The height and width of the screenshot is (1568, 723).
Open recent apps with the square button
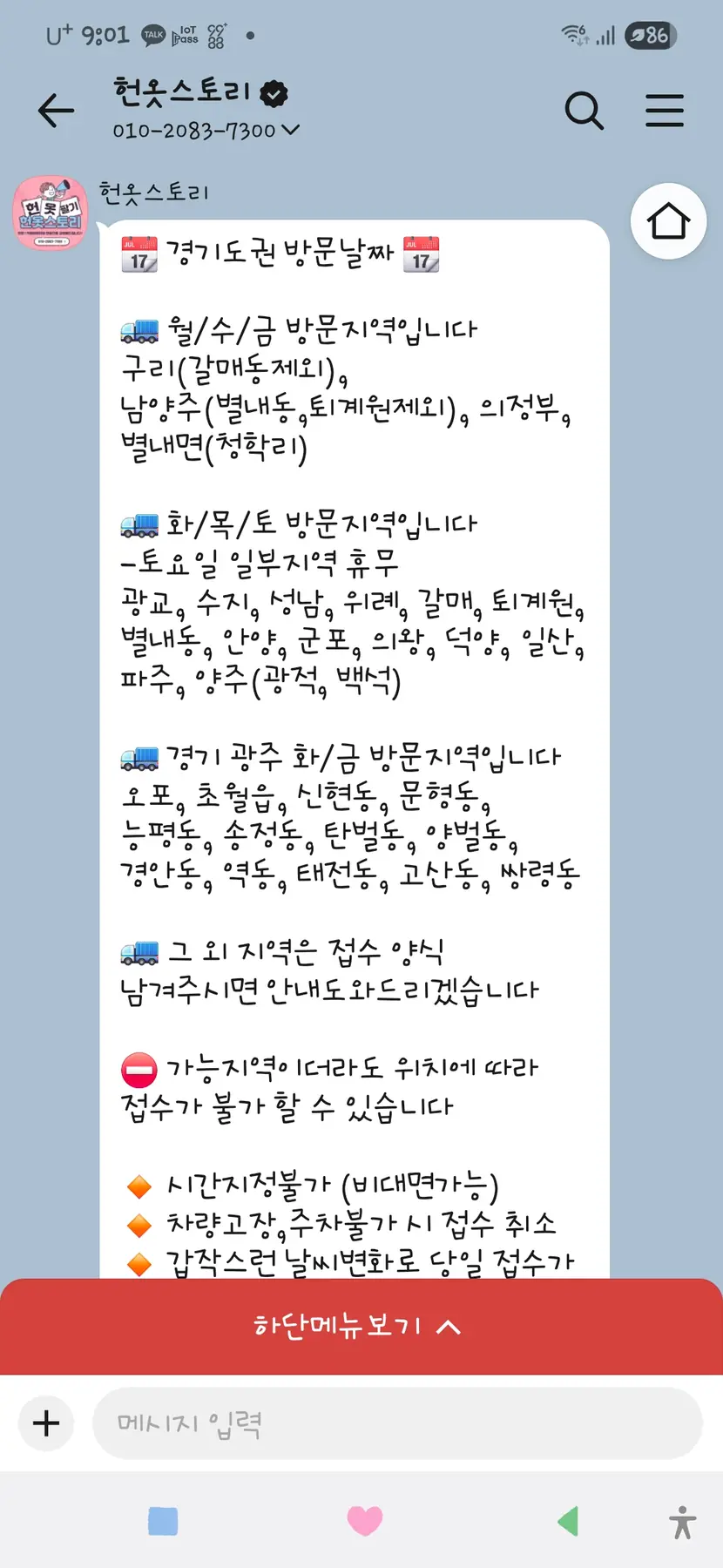[x=163, y=1521]
